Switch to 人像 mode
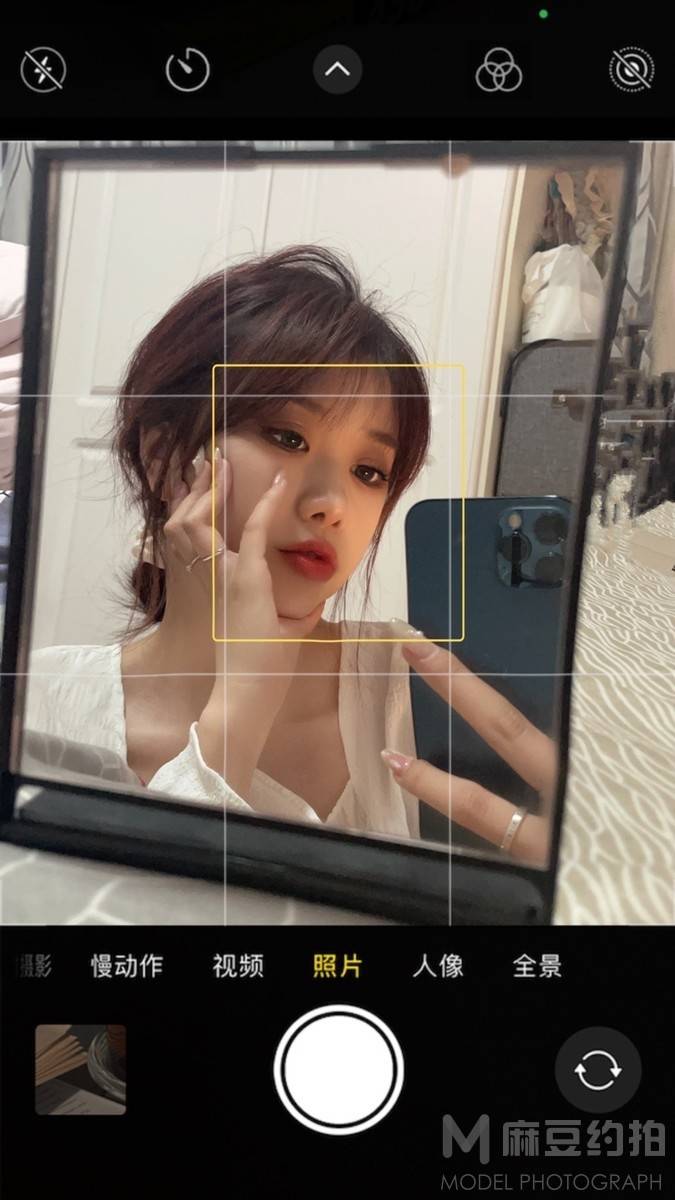675x1200 pixels. (438, 966)
